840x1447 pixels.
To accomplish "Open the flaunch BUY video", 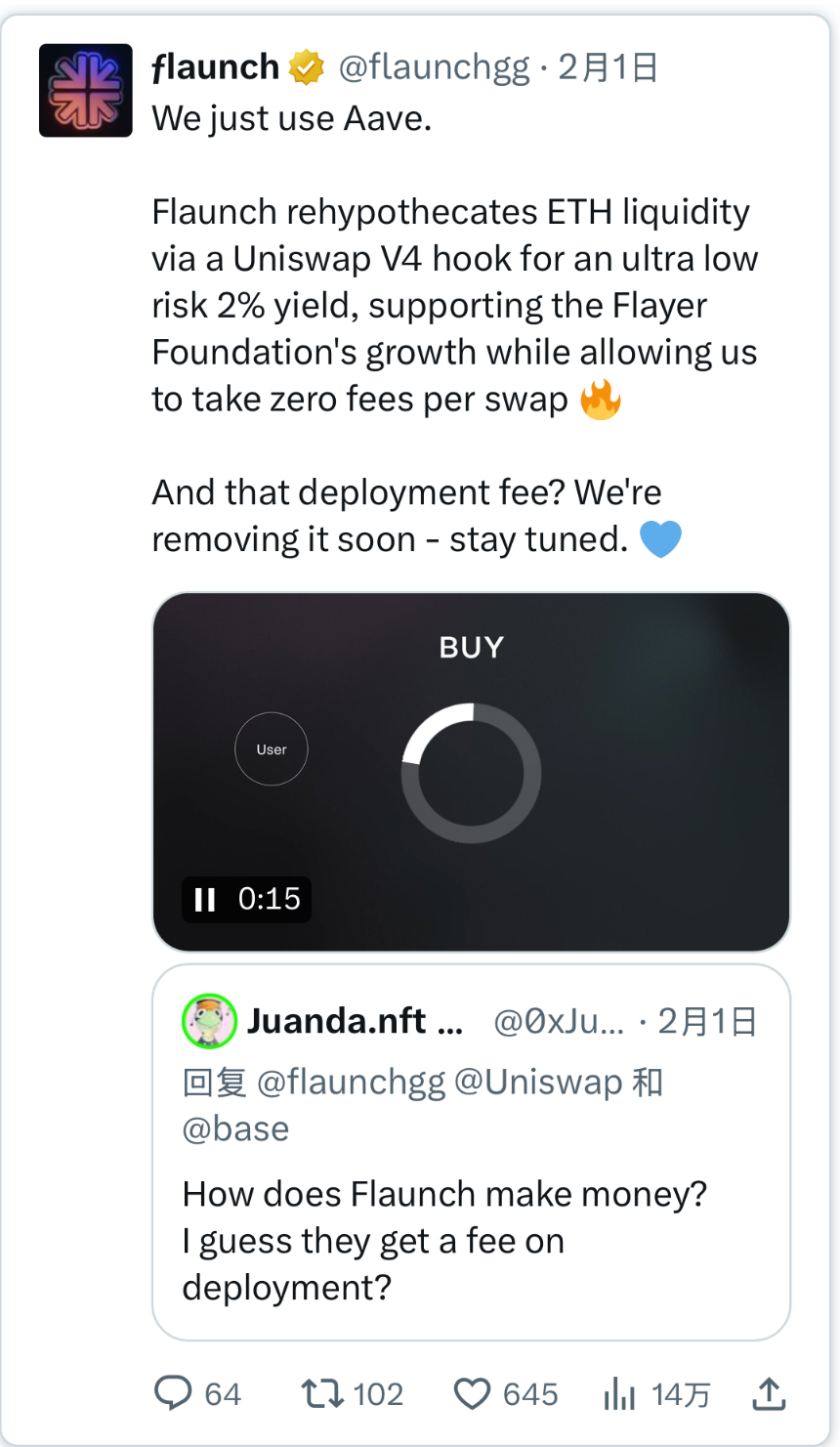I will point(471,772).
